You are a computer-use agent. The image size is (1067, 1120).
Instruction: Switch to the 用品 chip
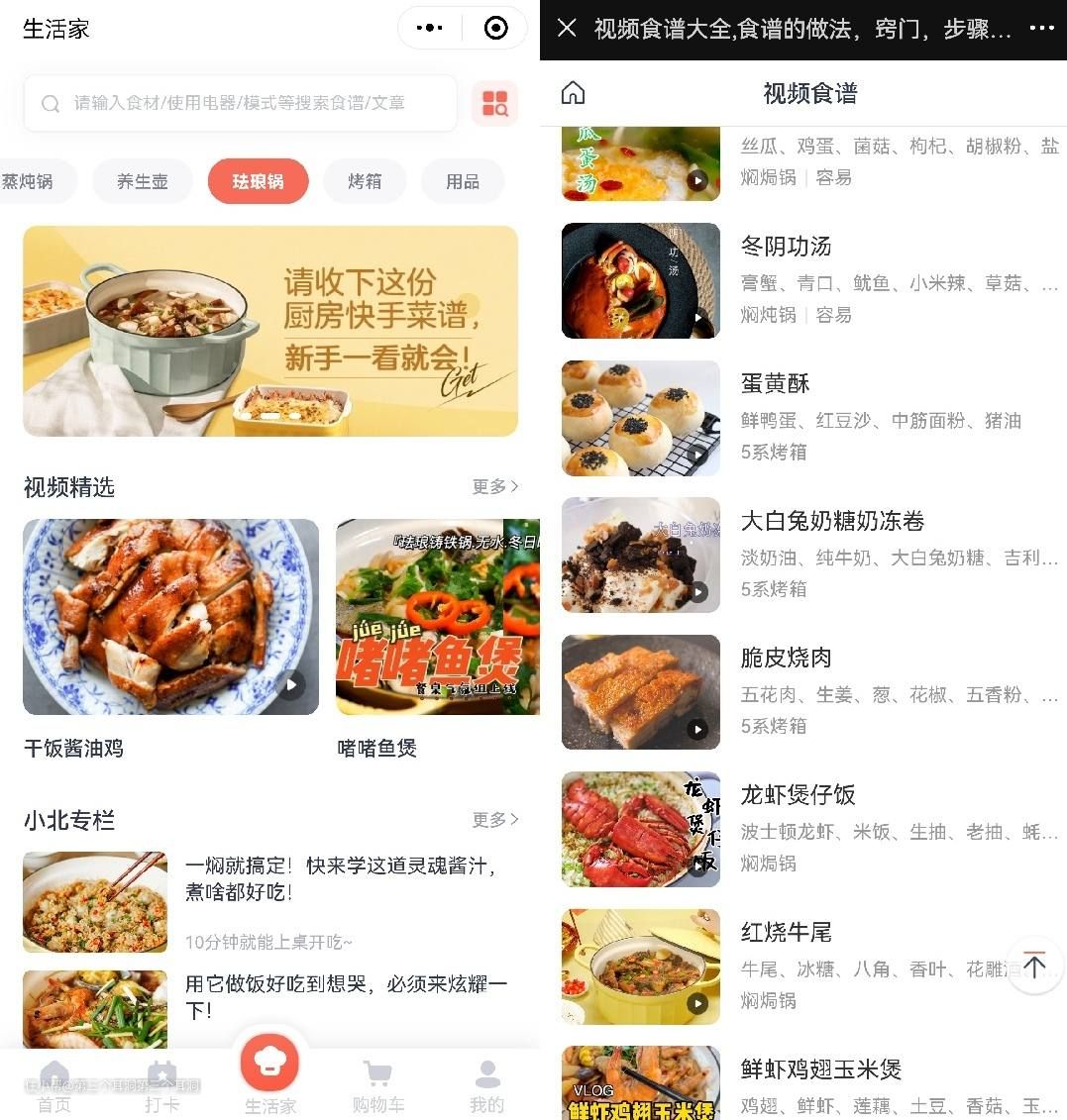click(x=462, y=181)
